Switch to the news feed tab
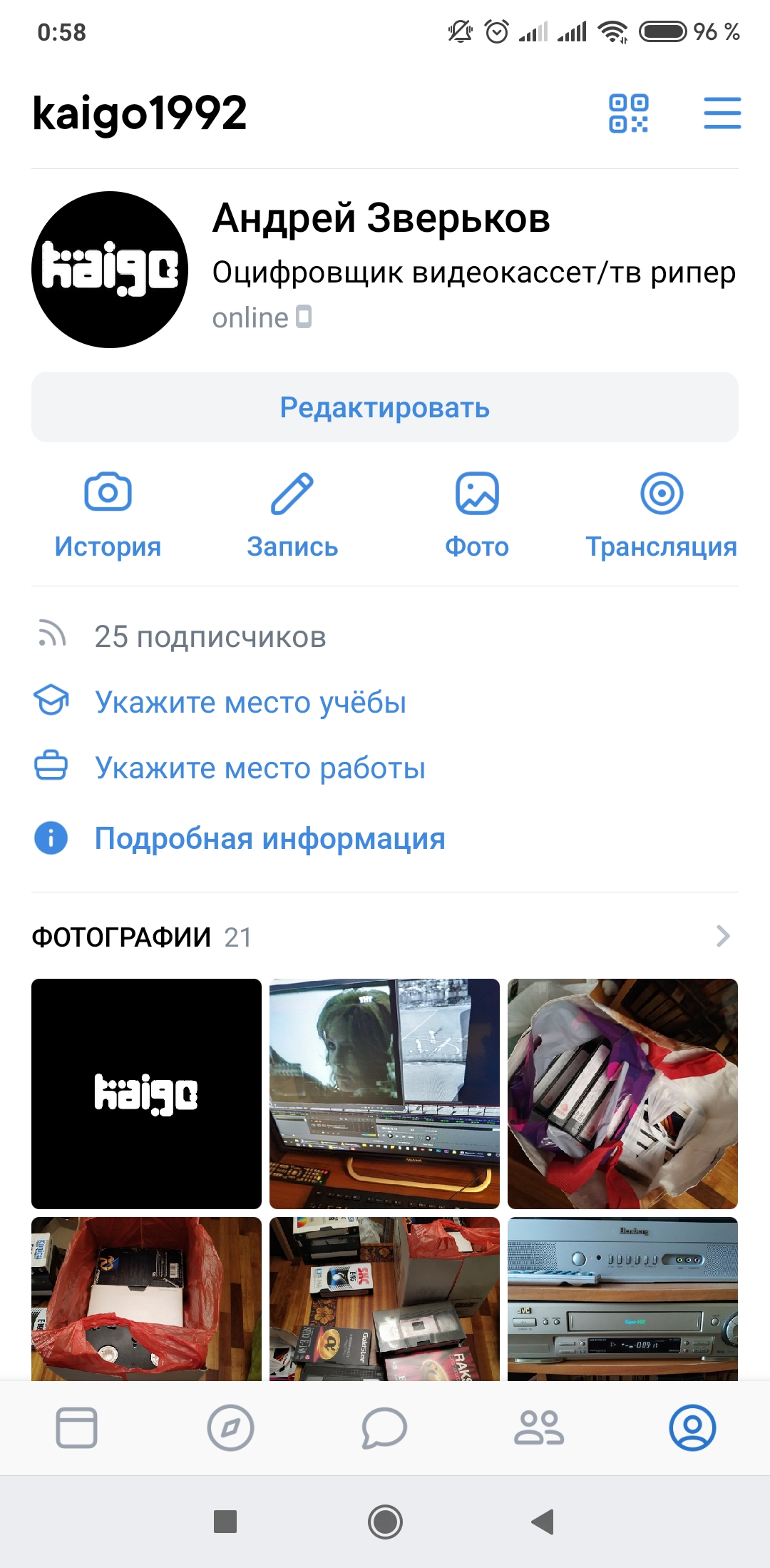Image resolution: width=770 pixels, height=1568 pixels. [x=76, y=1427]
